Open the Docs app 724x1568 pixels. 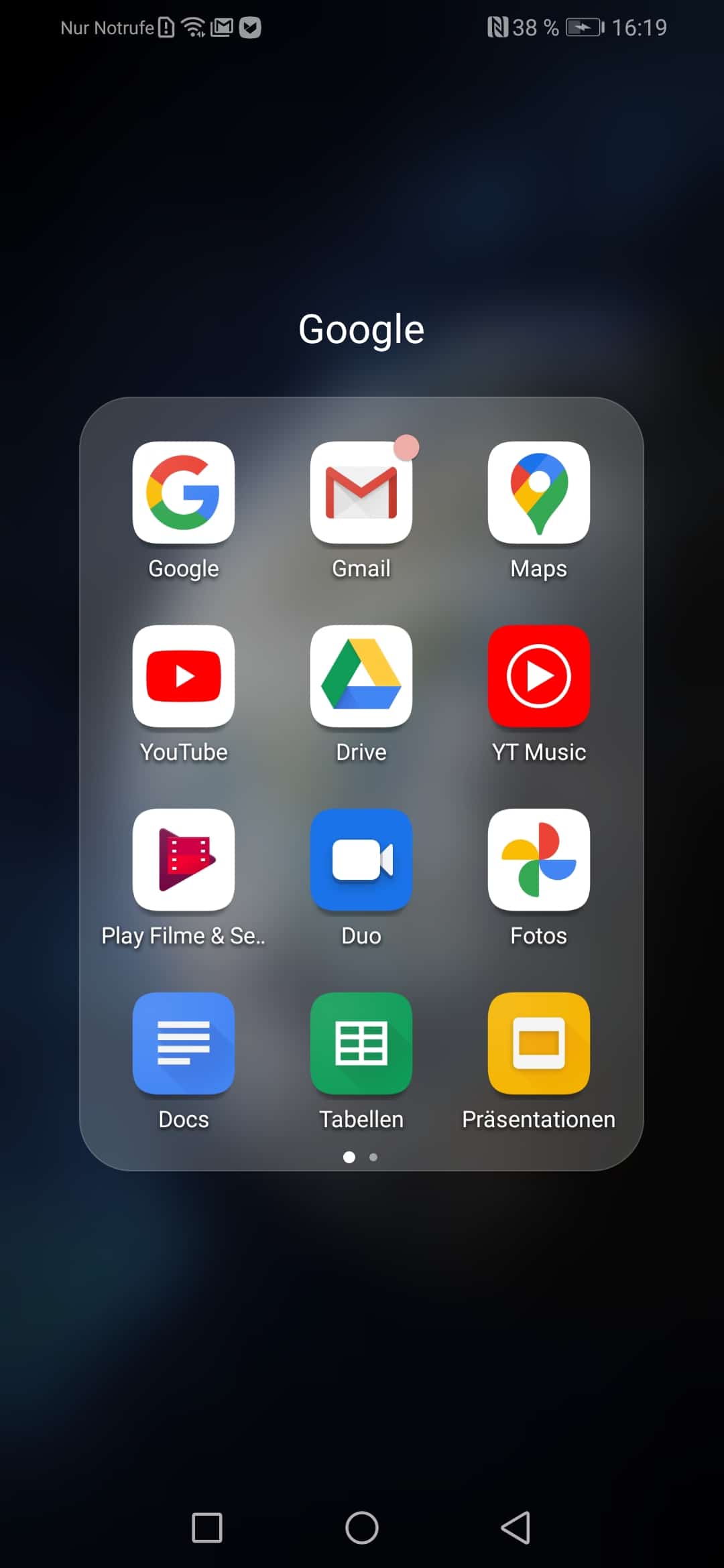pyautogui.click(x=184, y=1043)
